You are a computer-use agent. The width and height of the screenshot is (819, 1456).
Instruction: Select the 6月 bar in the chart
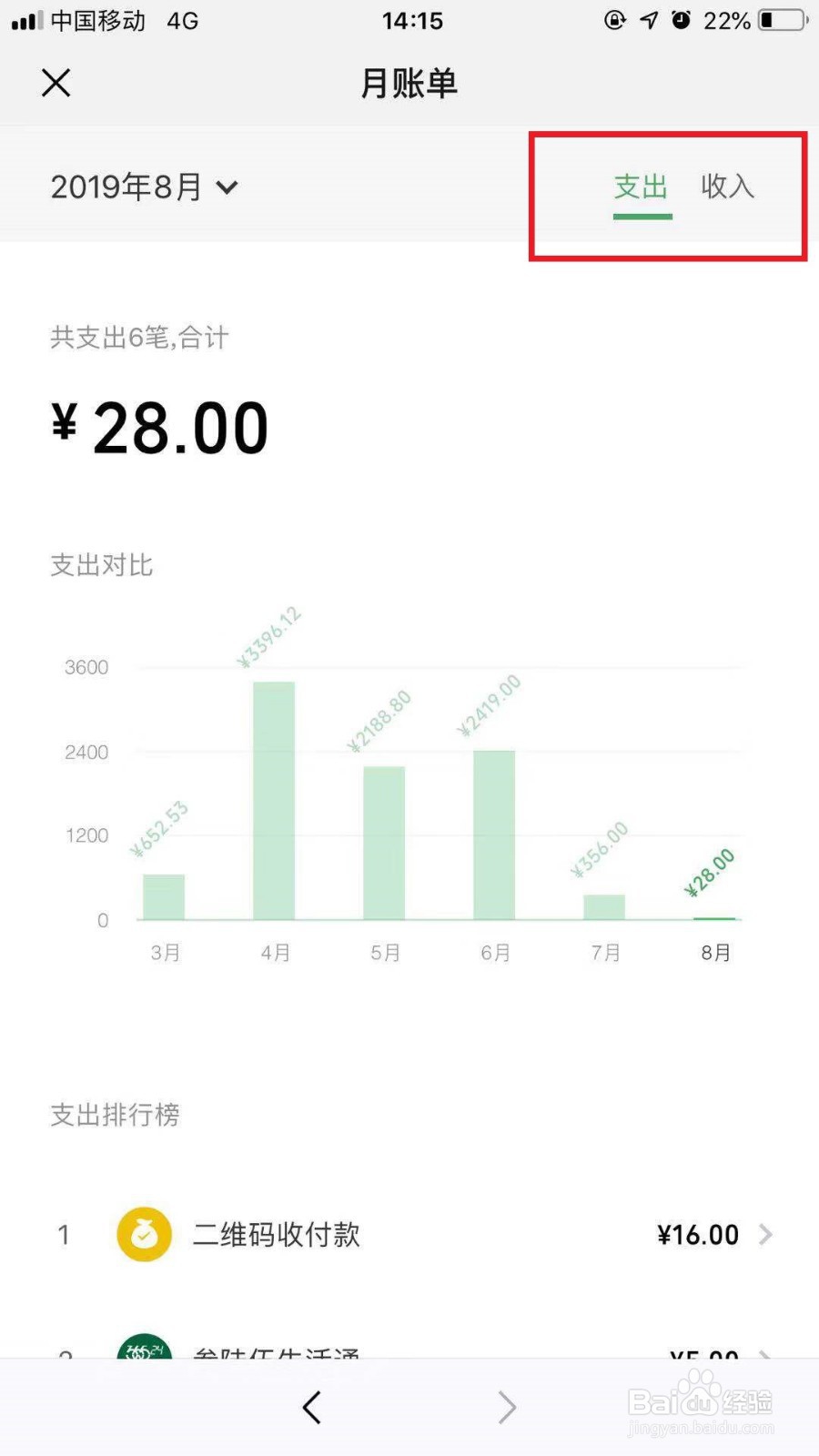(494, 834)
